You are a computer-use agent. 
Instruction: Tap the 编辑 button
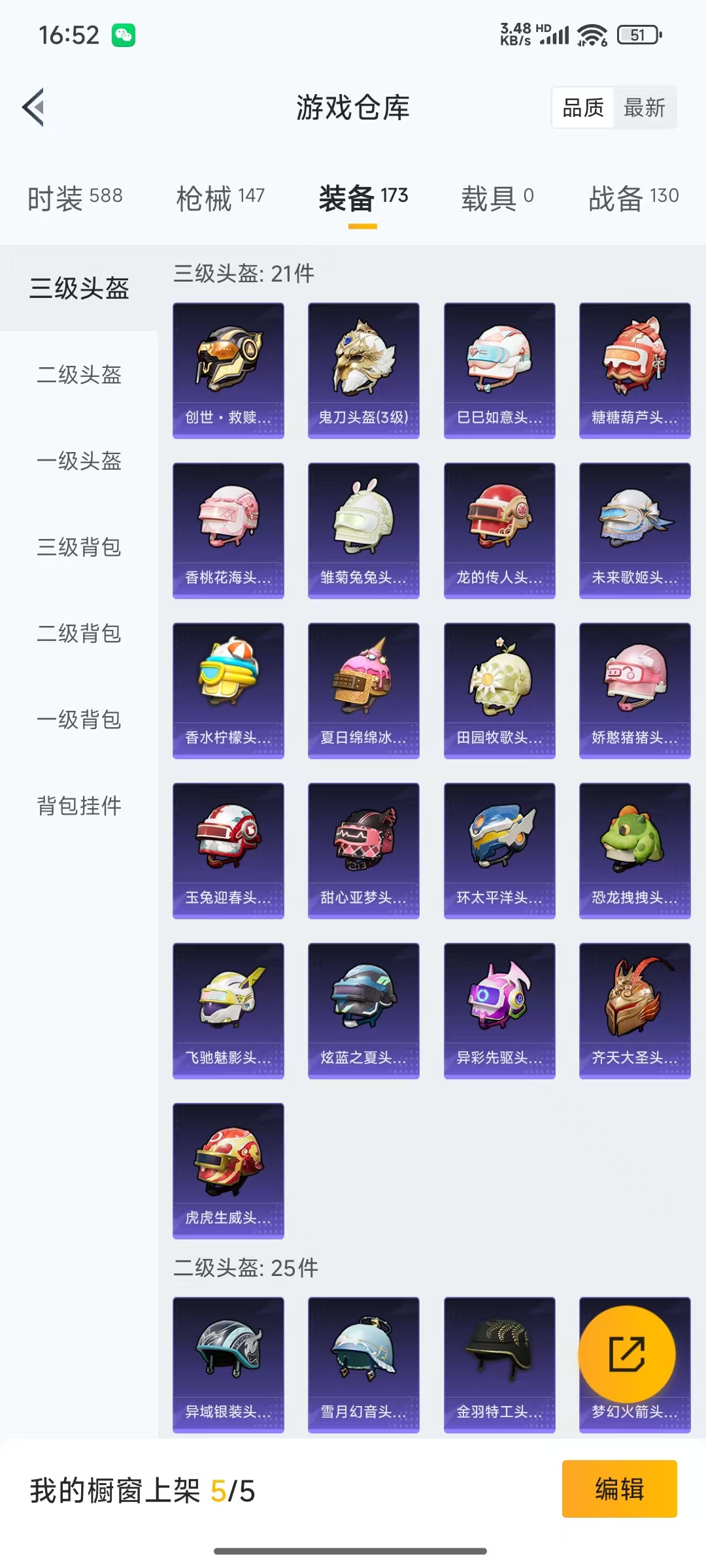[x=619, y=1489]
